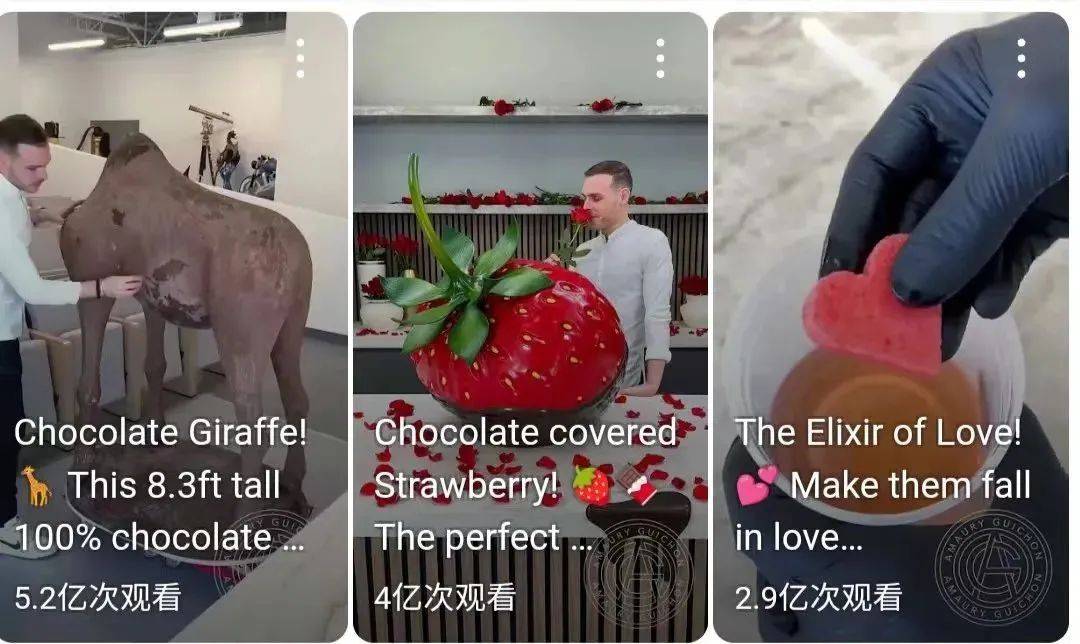Open overflow menu on Elixir of Love video
Viewport: 1080px width, 644px height.
point(1021,58)
